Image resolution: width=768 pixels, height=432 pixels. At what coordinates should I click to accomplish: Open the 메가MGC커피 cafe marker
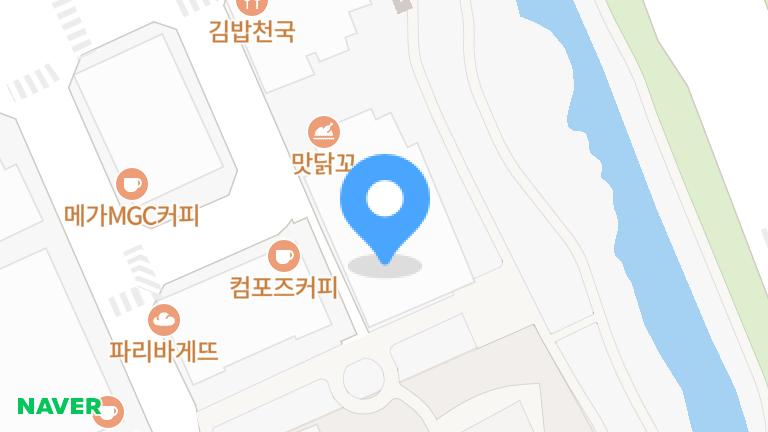point(132,184)
